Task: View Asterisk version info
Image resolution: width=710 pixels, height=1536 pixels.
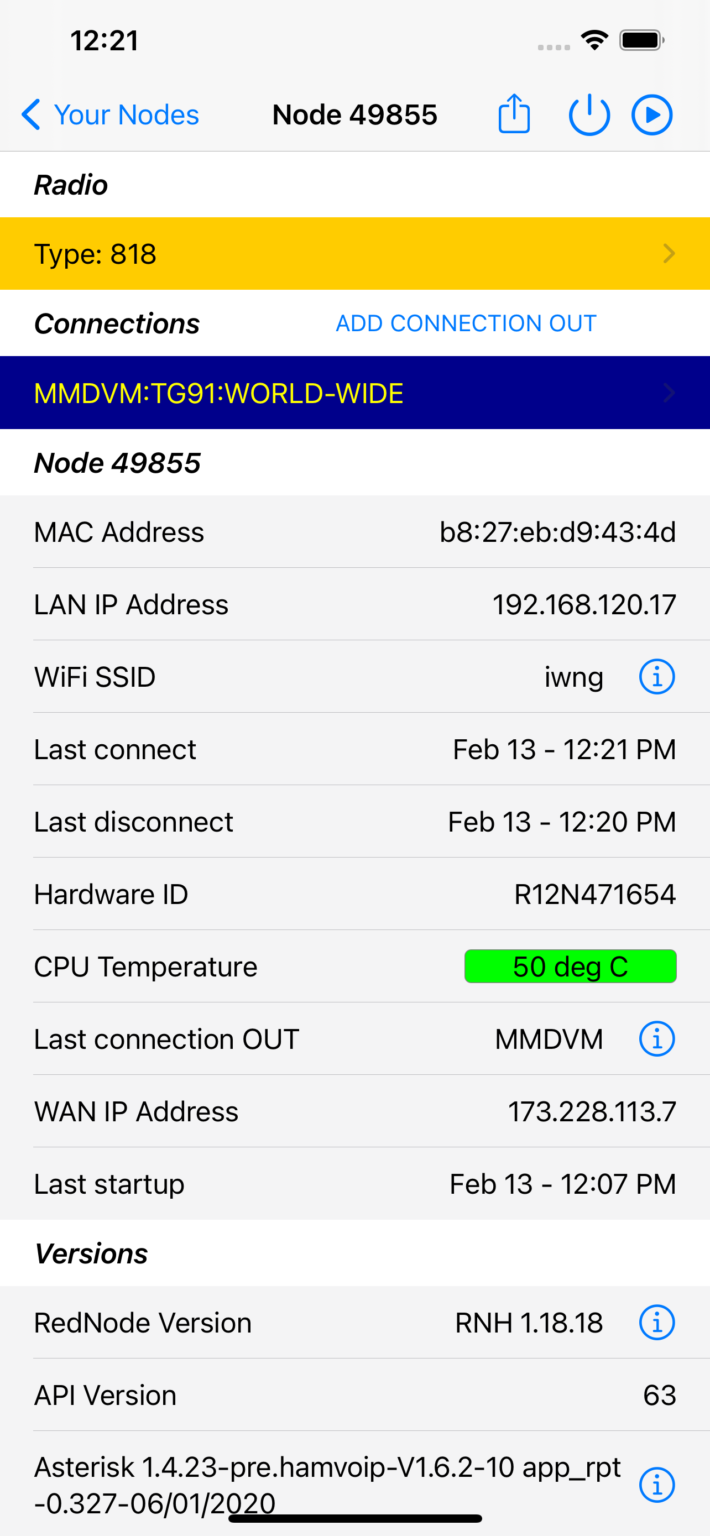Action: (x=657, y=1485)
